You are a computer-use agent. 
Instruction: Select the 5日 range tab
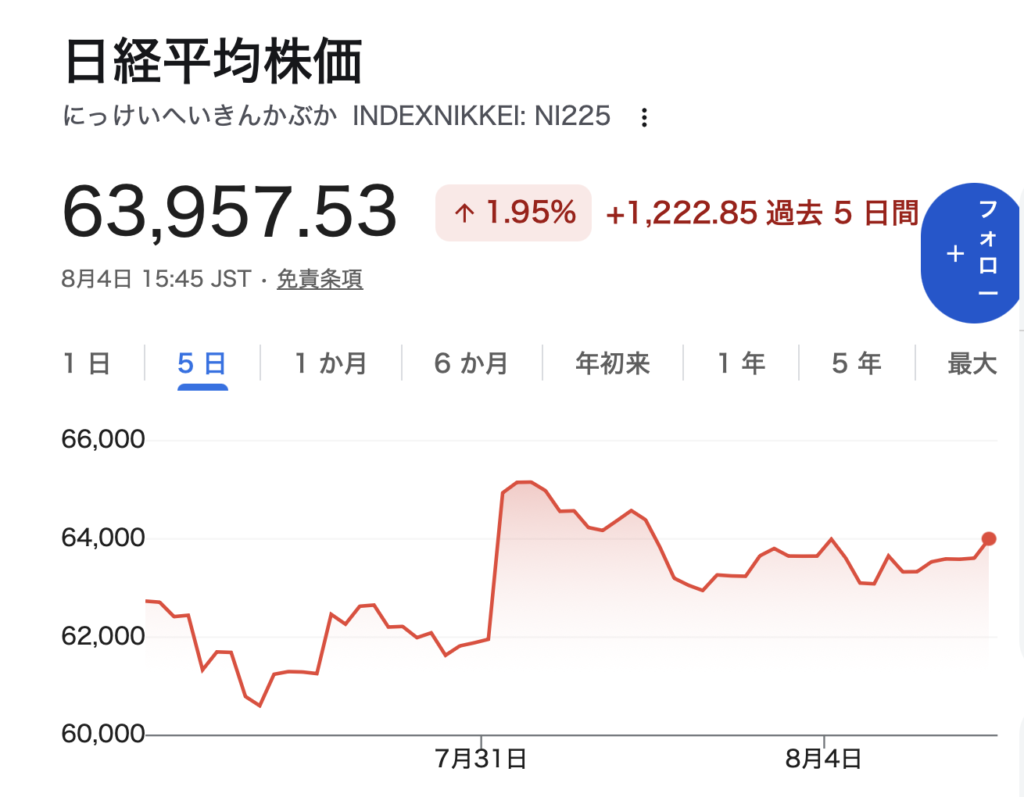click(x=202, y=363)
